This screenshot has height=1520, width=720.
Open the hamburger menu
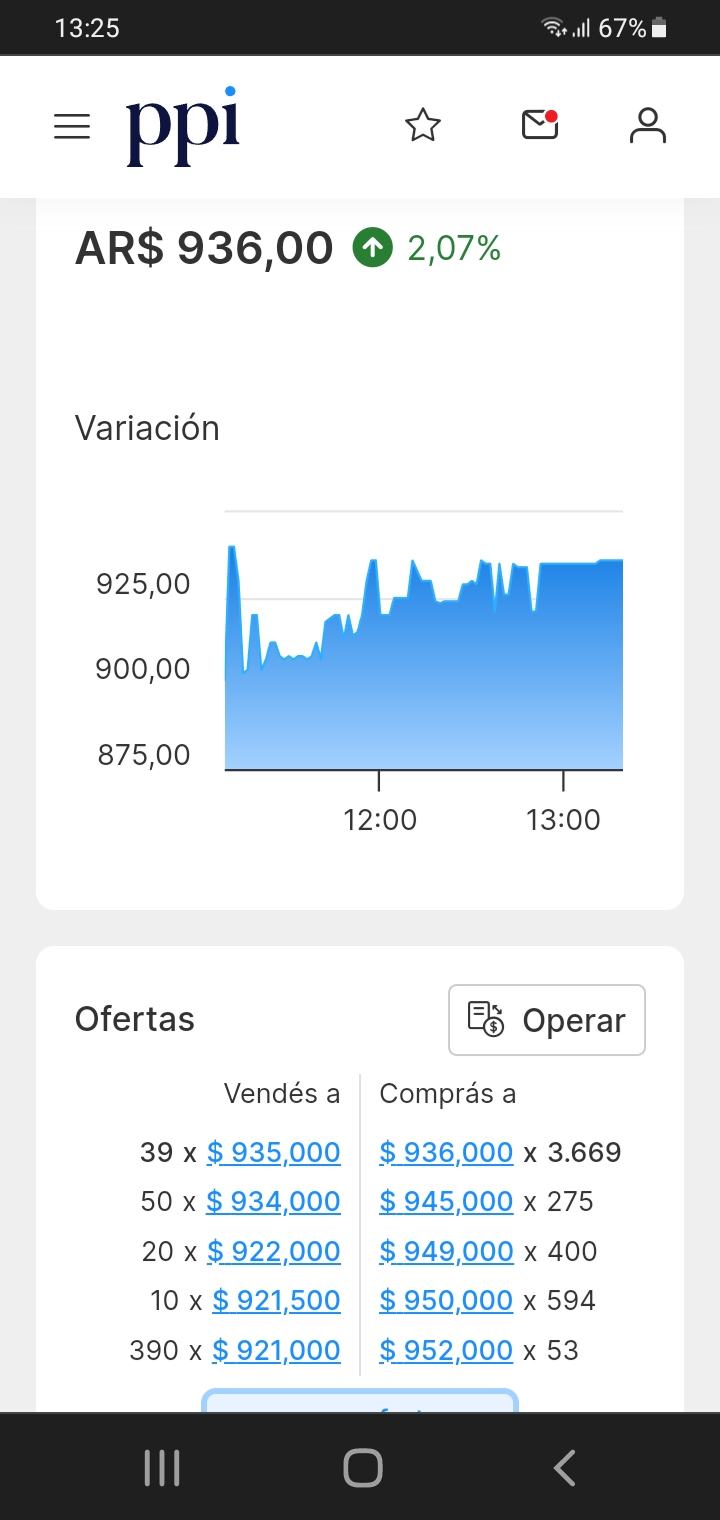tap(72, 127)
